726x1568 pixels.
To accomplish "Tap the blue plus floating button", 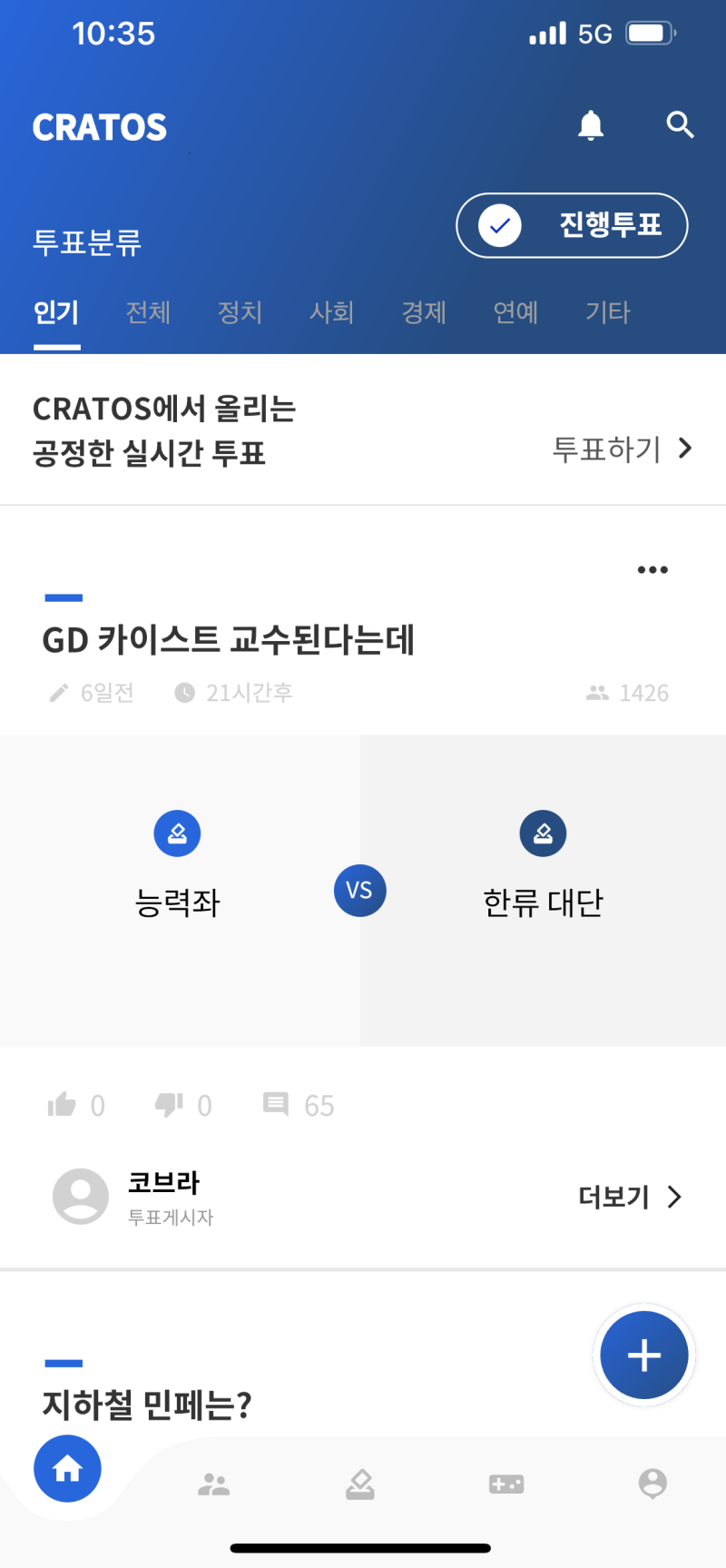I will click(644, 1355).
